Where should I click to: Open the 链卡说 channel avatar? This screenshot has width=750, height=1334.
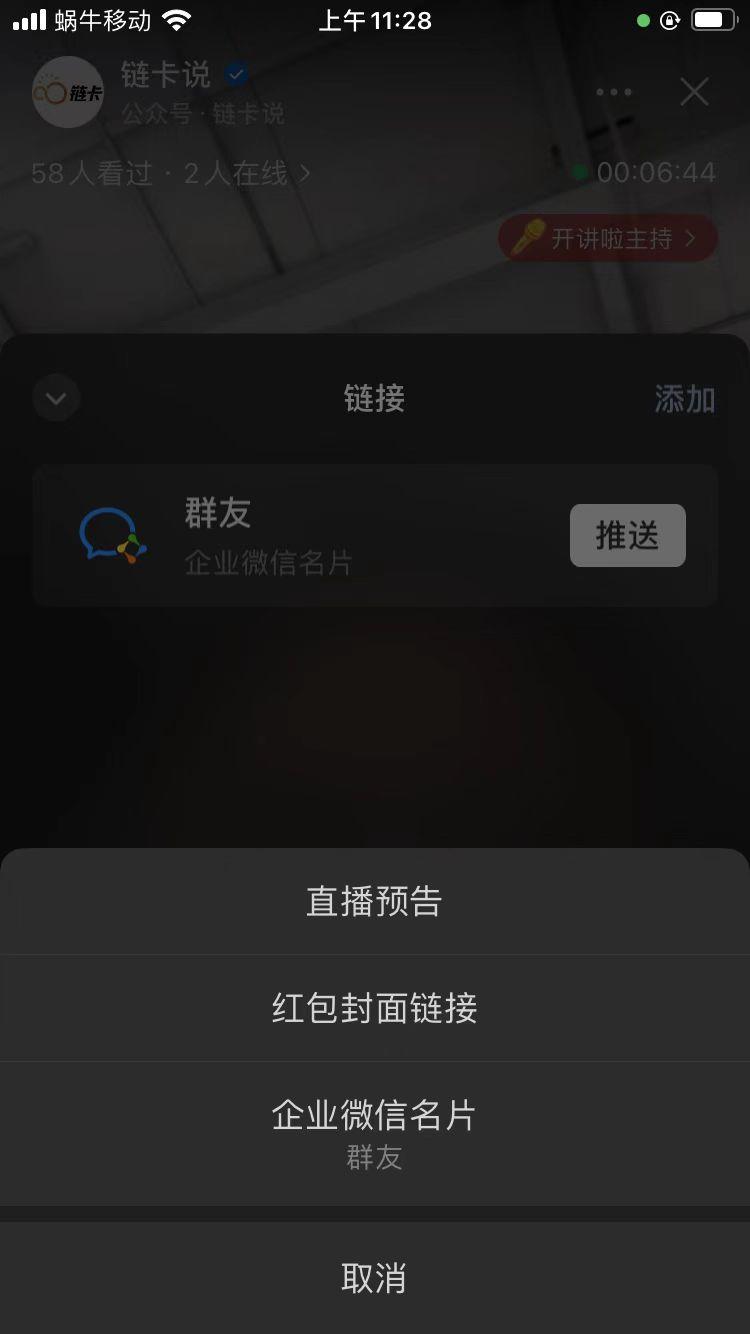point(68,92)
